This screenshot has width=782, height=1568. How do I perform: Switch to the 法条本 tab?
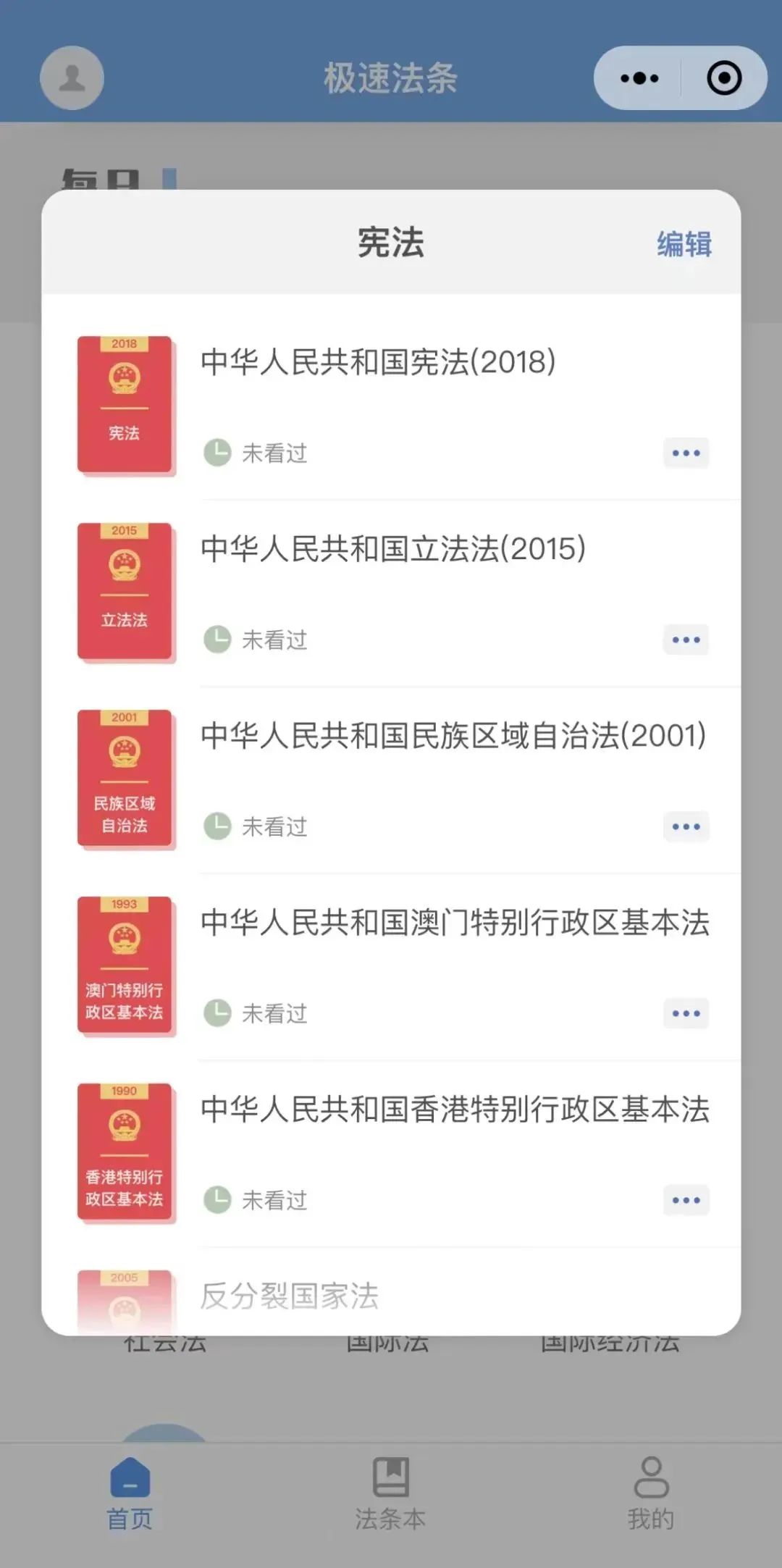click(390, 1493)
